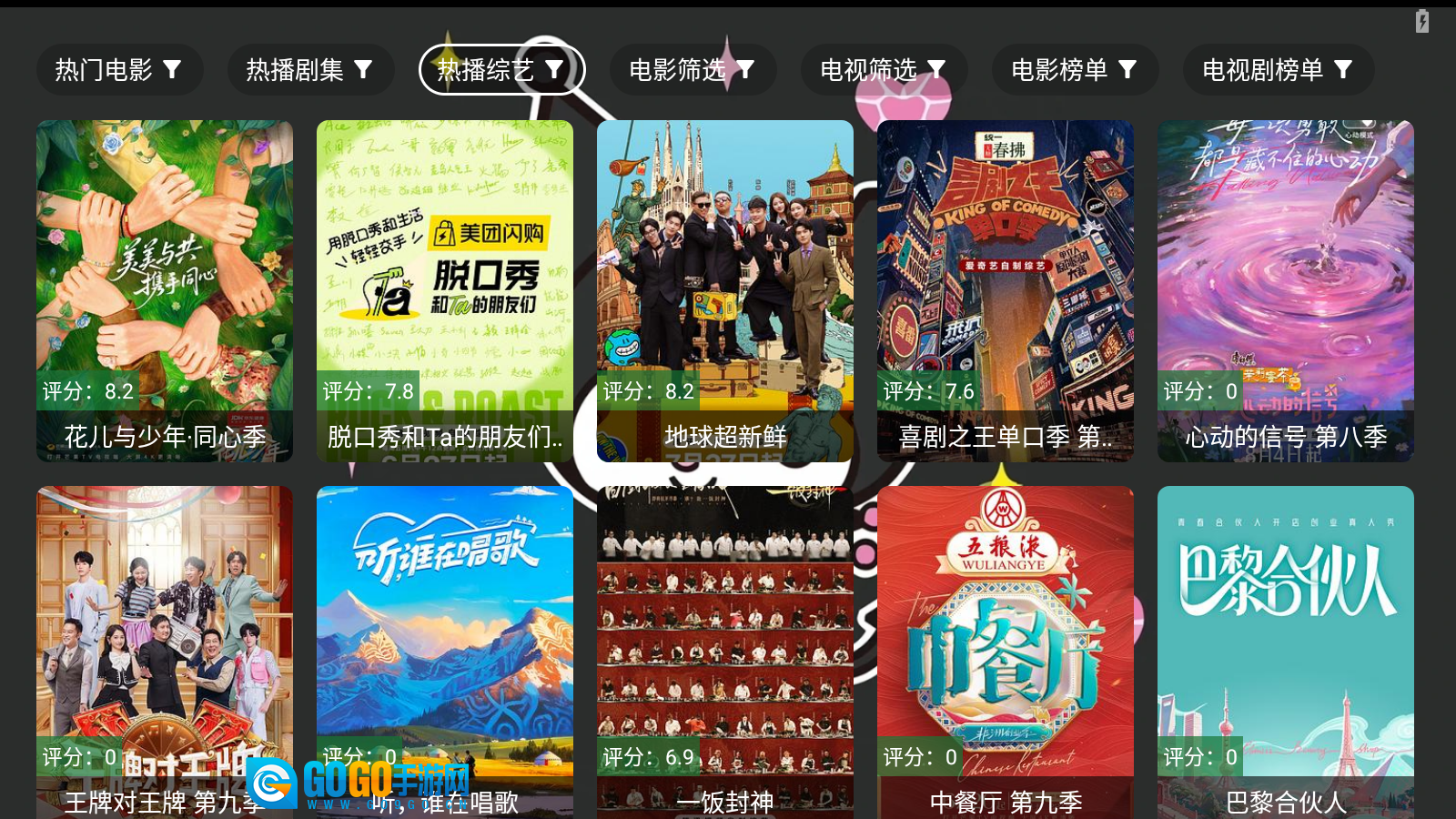This screenshot has width=1456, height=819.
Task: Open the 电视筛选 dropdown
Action: (x=884, y=70)
